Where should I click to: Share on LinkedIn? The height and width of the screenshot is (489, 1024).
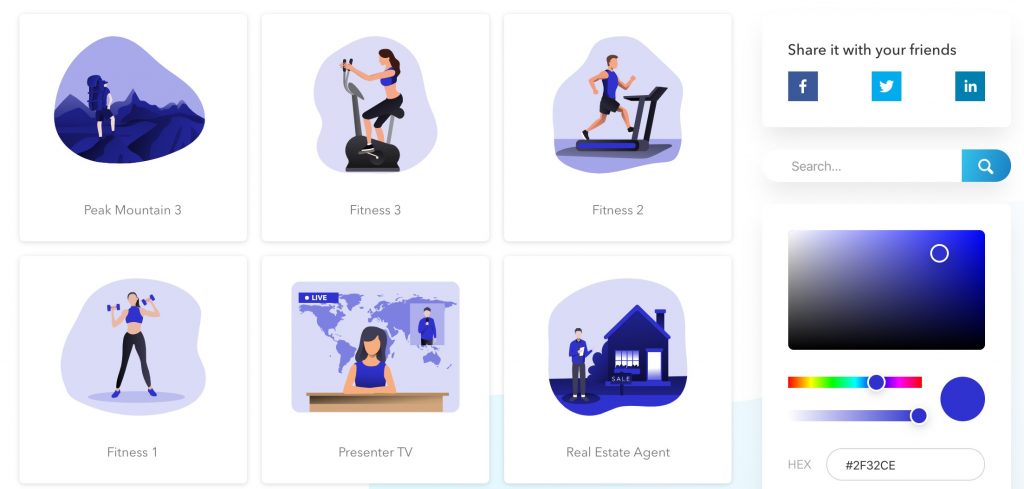970,86
